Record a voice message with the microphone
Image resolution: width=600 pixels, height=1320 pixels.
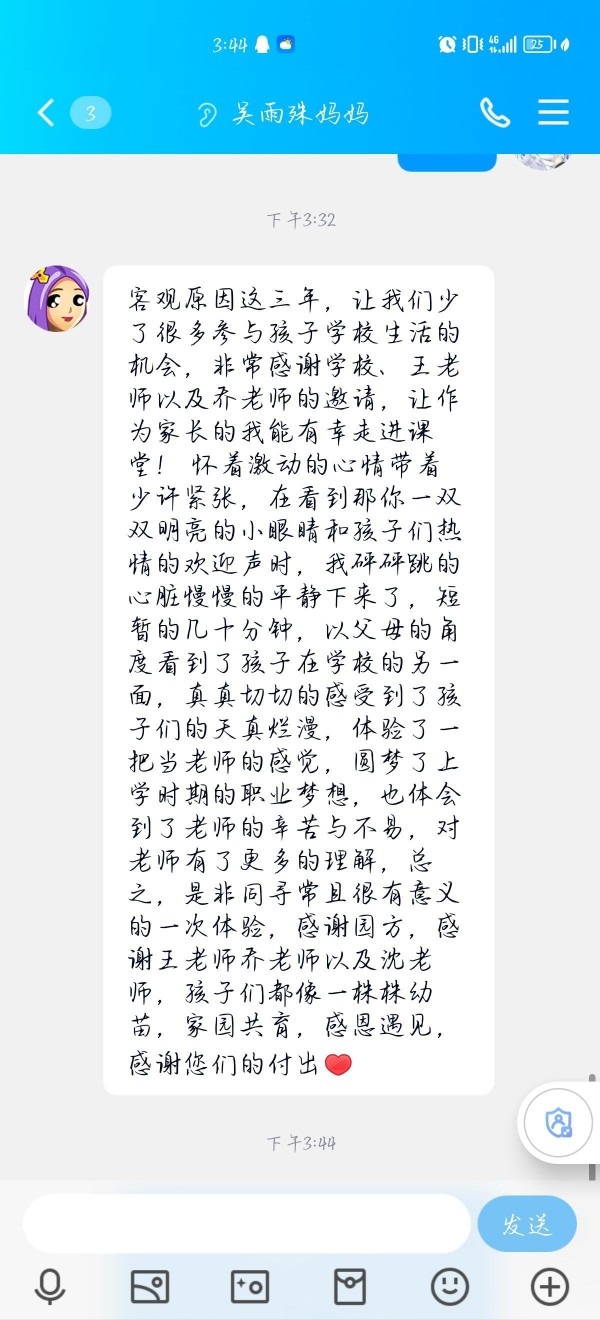49,1286
